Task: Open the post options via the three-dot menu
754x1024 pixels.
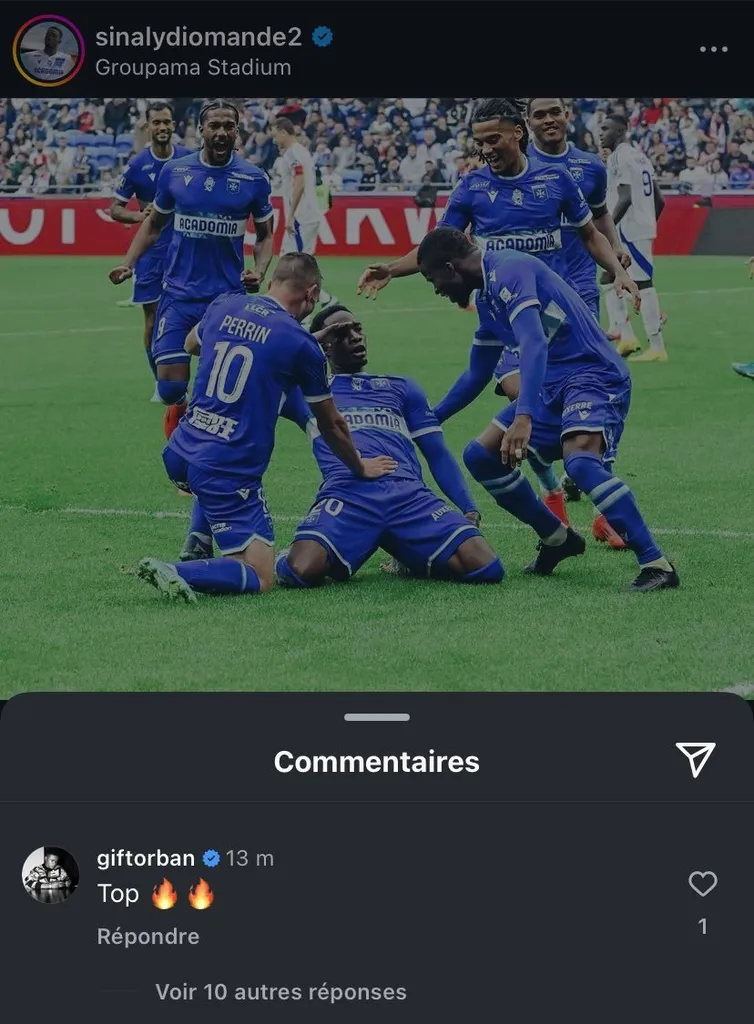Action: click(714, 48)
